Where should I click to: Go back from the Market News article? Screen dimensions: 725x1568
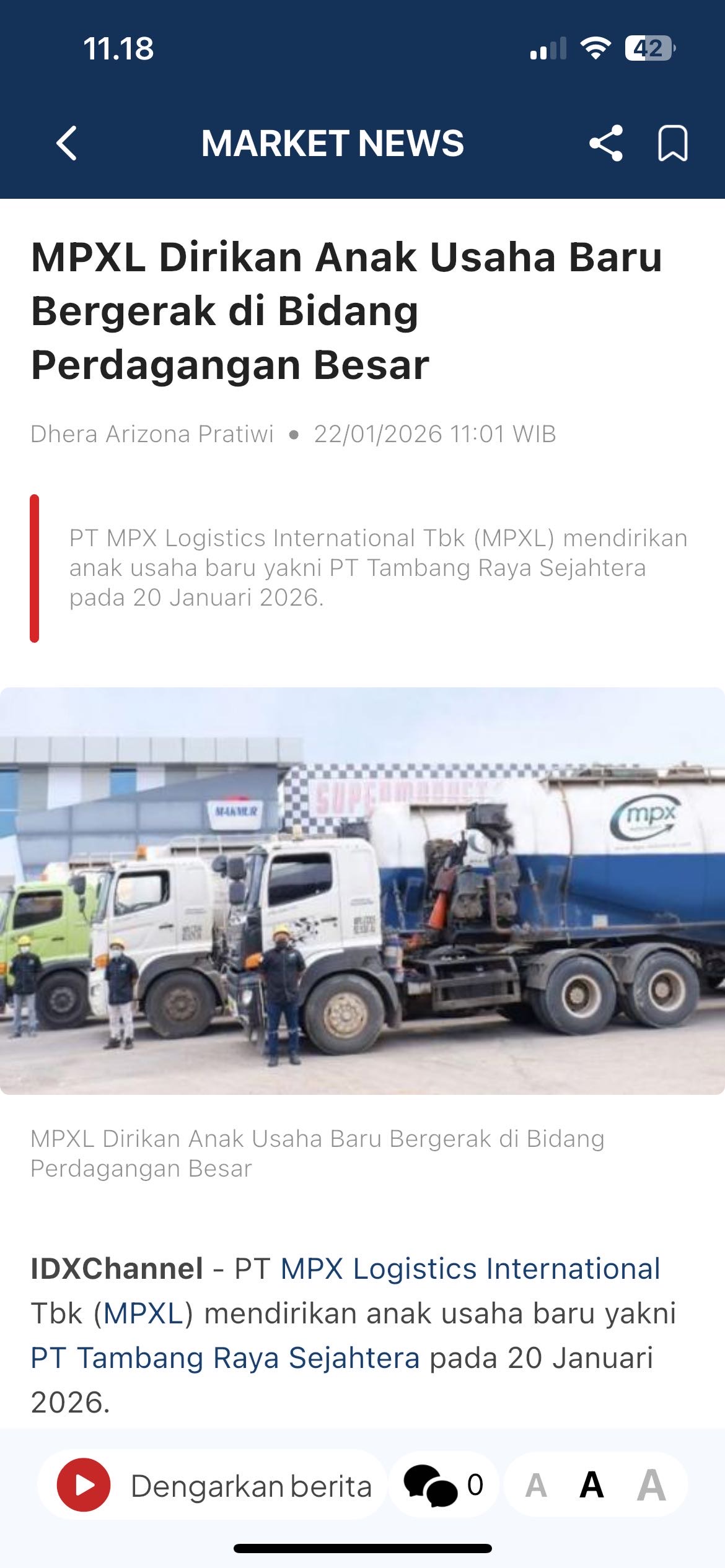point(67,144)
